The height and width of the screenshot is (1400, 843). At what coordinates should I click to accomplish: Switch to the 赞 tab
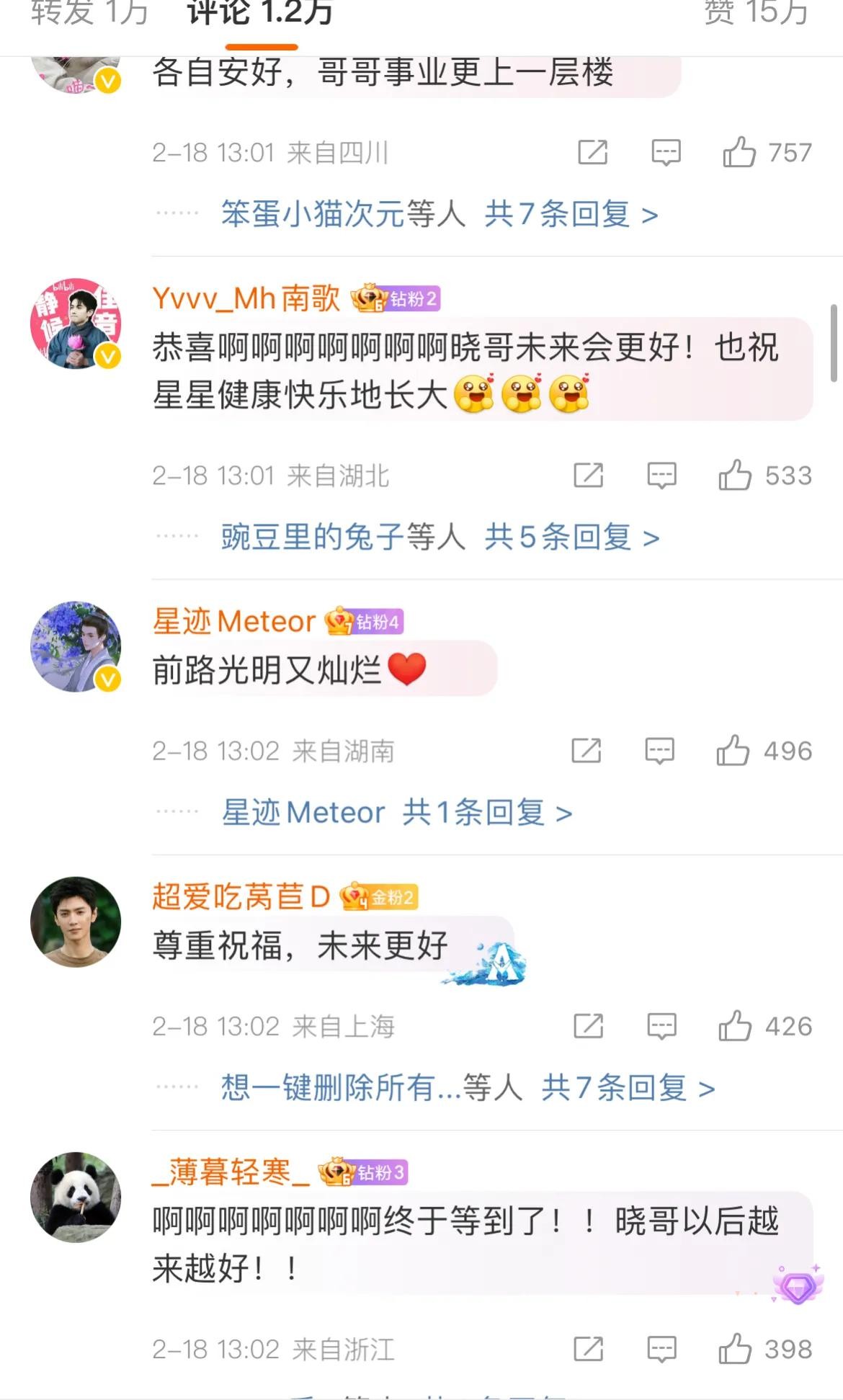click(x=756, y=12)
